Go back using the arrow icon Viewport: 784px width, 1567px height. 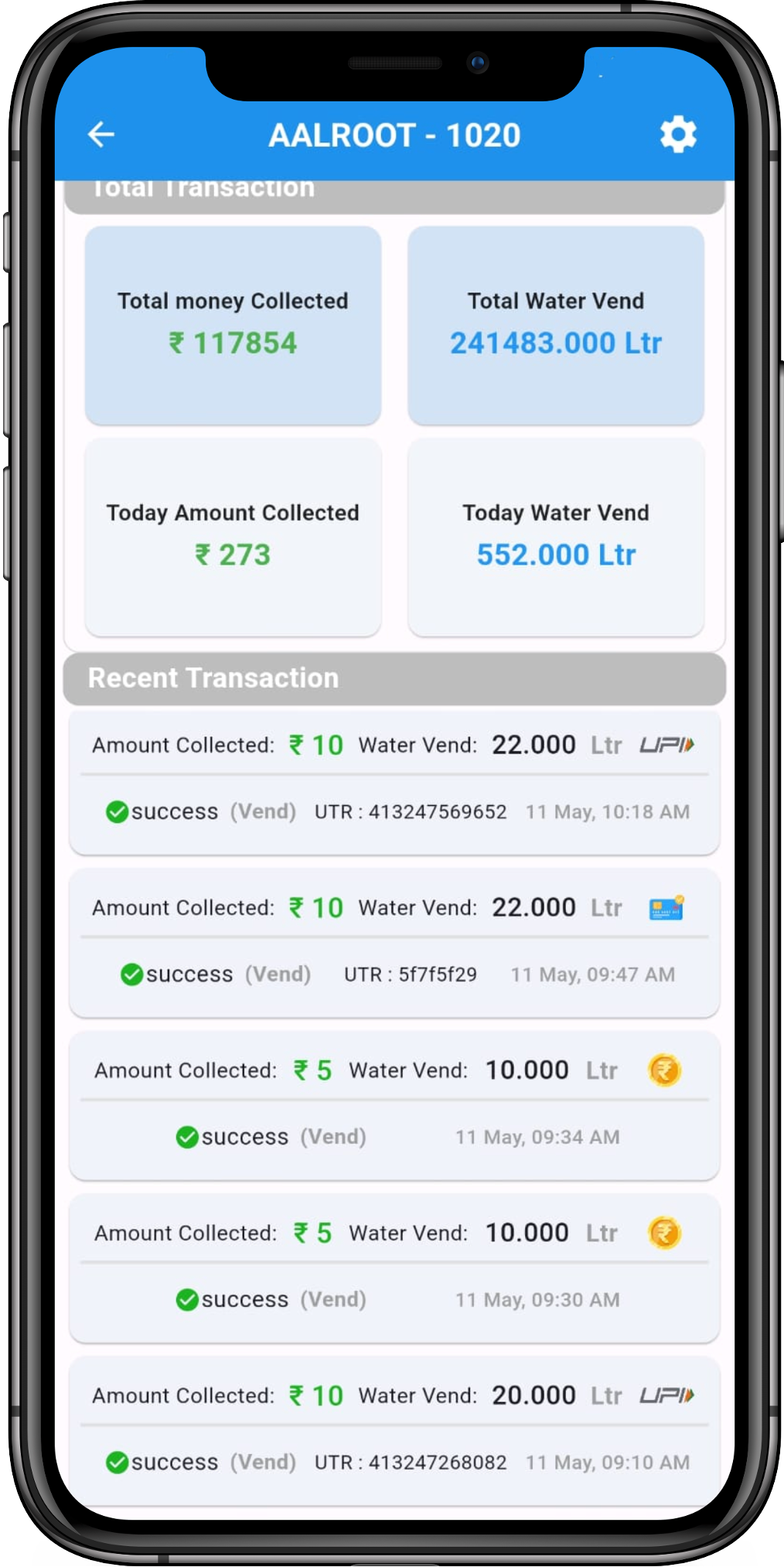coord(101,135)
